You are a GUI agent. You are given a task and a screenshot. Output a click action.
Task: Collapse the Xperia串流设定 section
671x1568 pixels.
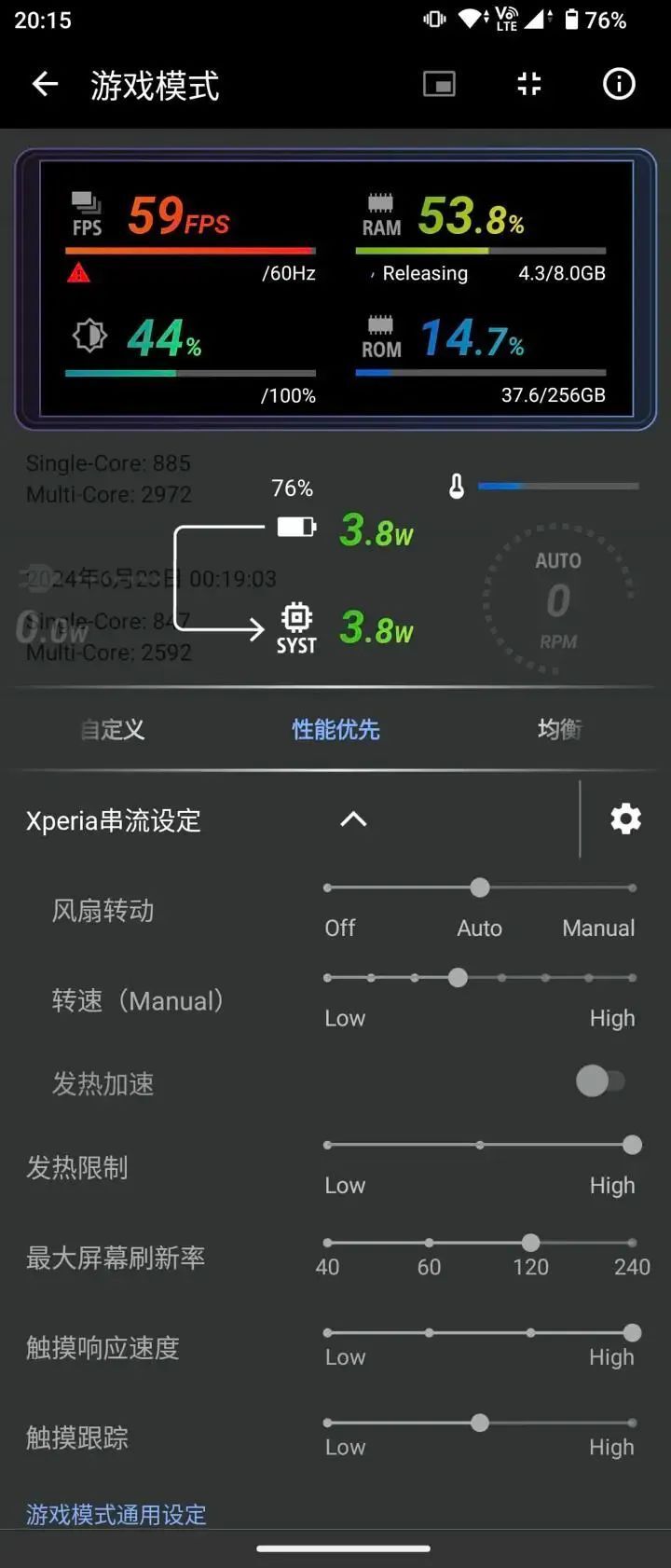click(353, 819)
